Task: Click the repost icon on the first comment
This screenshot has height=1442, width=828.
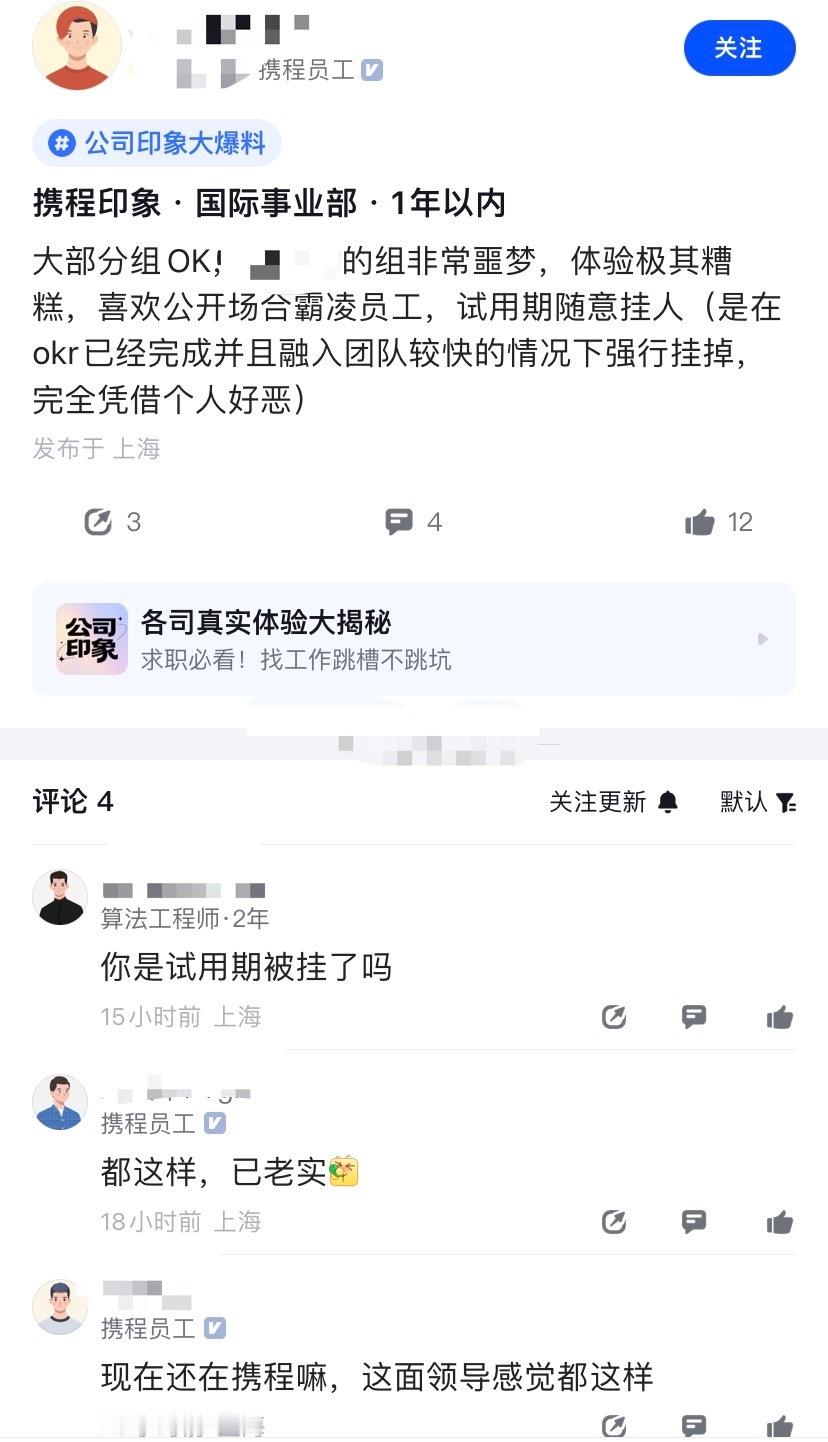Action: pyautogui.click(x=614, y=1016)
